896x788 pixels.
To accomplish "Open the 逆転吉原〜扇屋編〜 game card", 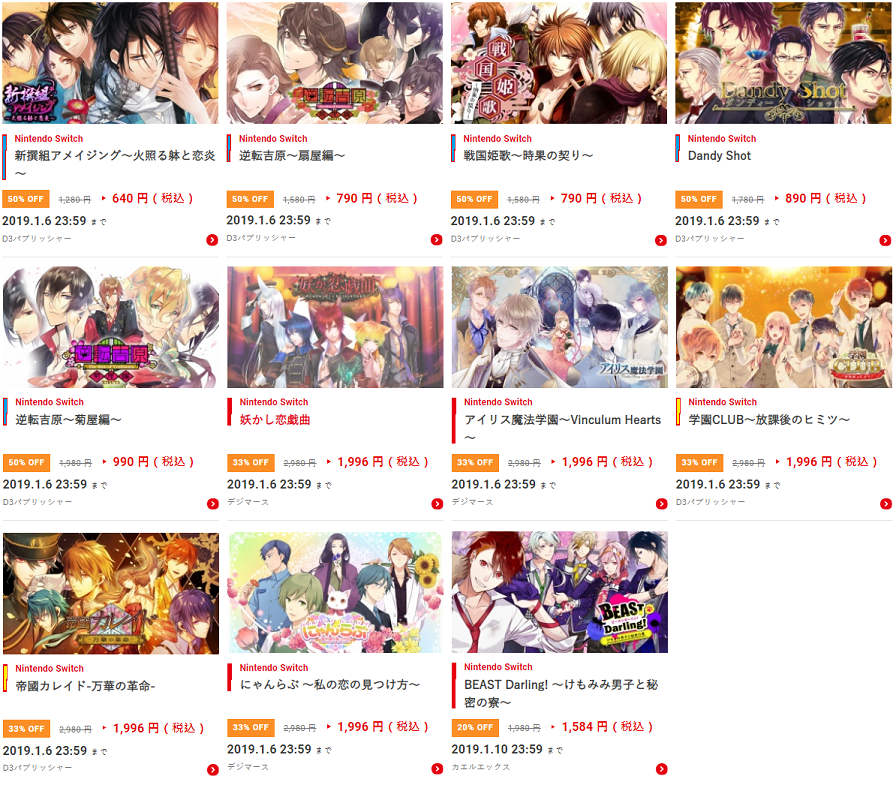I will pos(335,64).
